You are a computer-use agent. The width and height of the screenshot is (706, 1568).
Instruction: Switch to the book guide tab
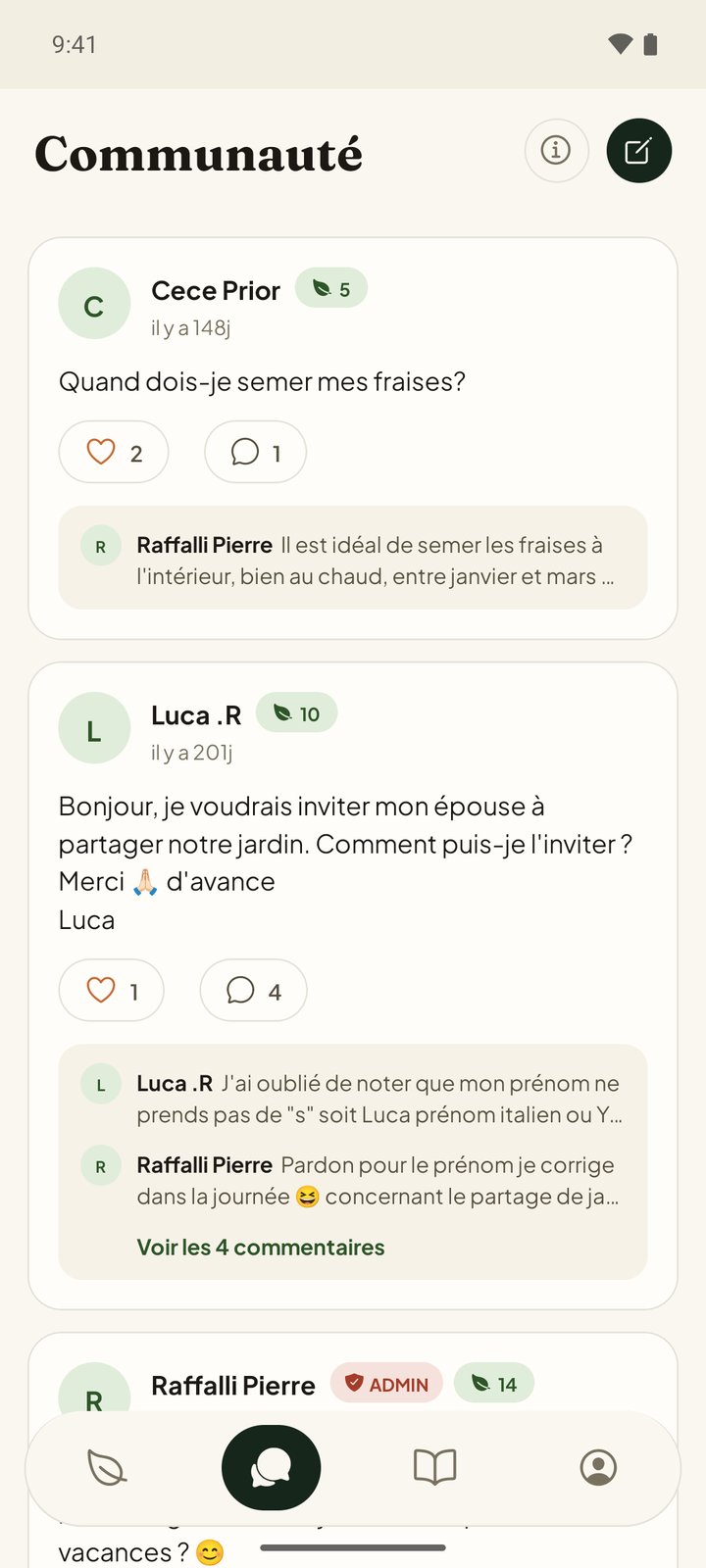pyautogui.click(x=434, y=1467)
